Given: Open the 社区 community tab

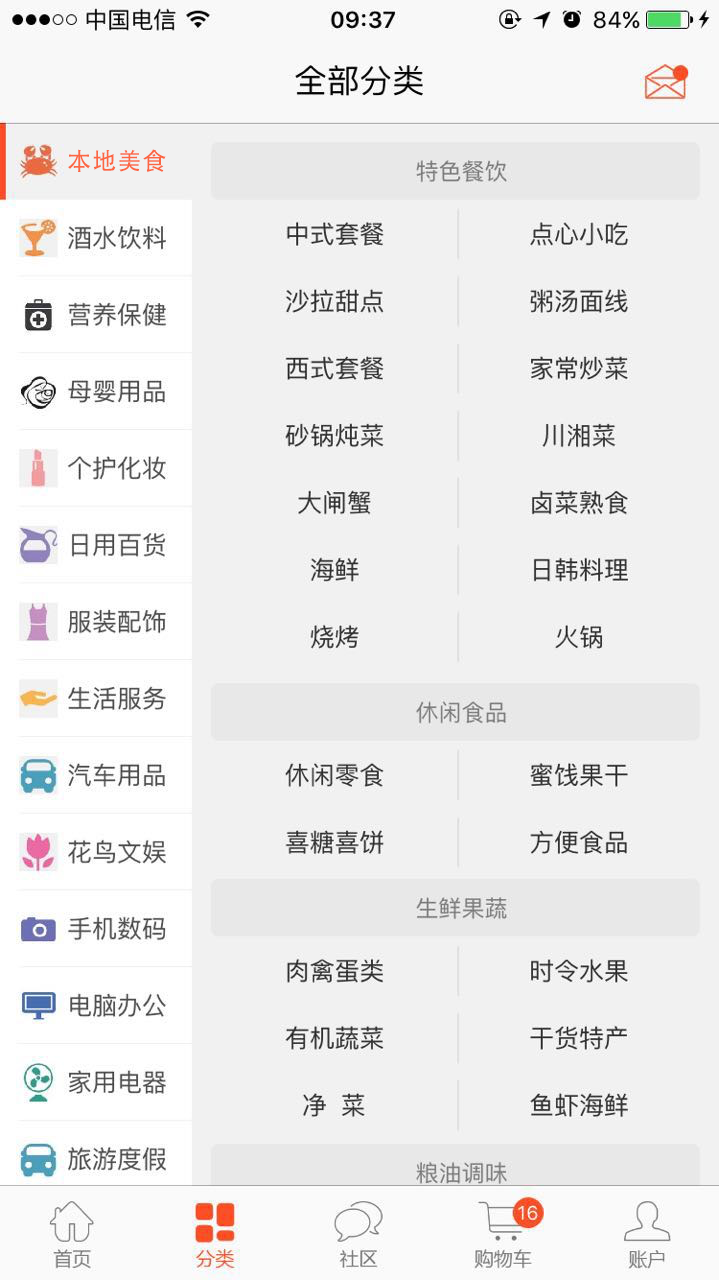Looking at the screenshot, I should pos(358,1234).
